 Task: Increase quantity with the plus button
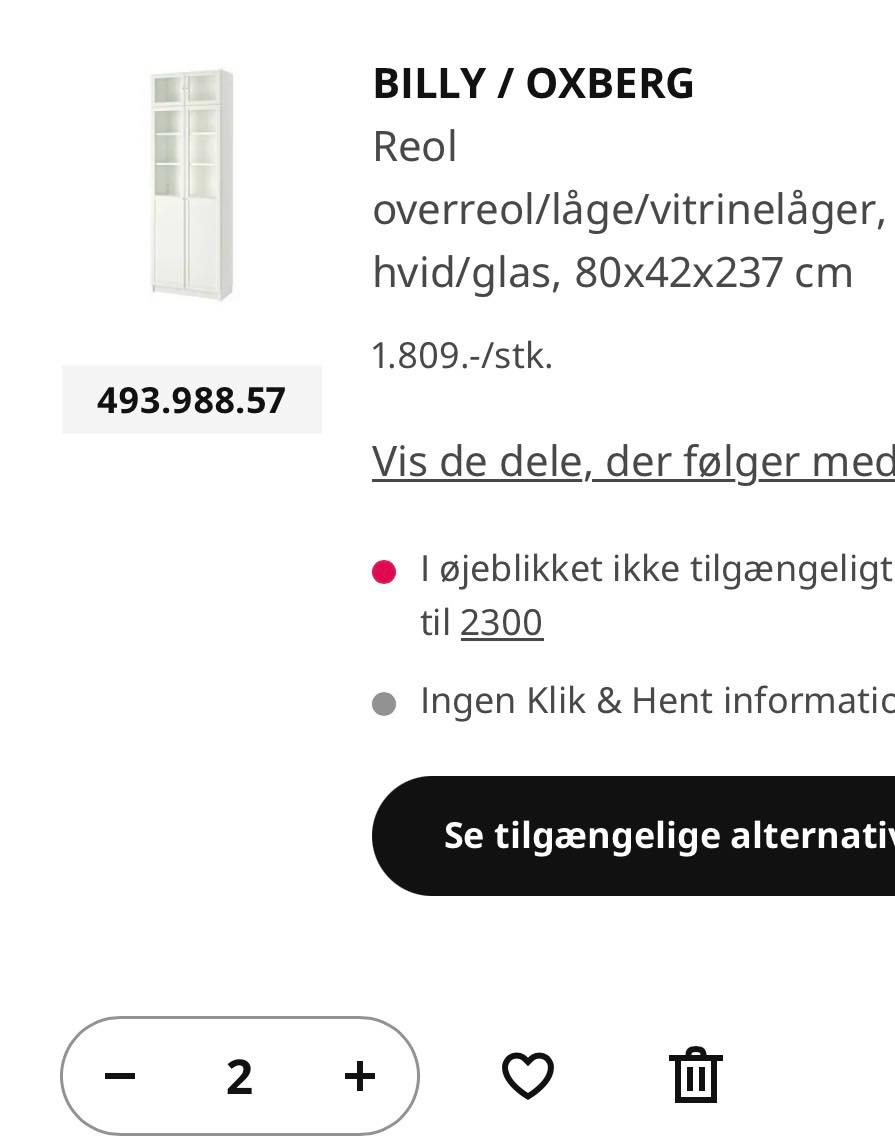point(360,1076)
